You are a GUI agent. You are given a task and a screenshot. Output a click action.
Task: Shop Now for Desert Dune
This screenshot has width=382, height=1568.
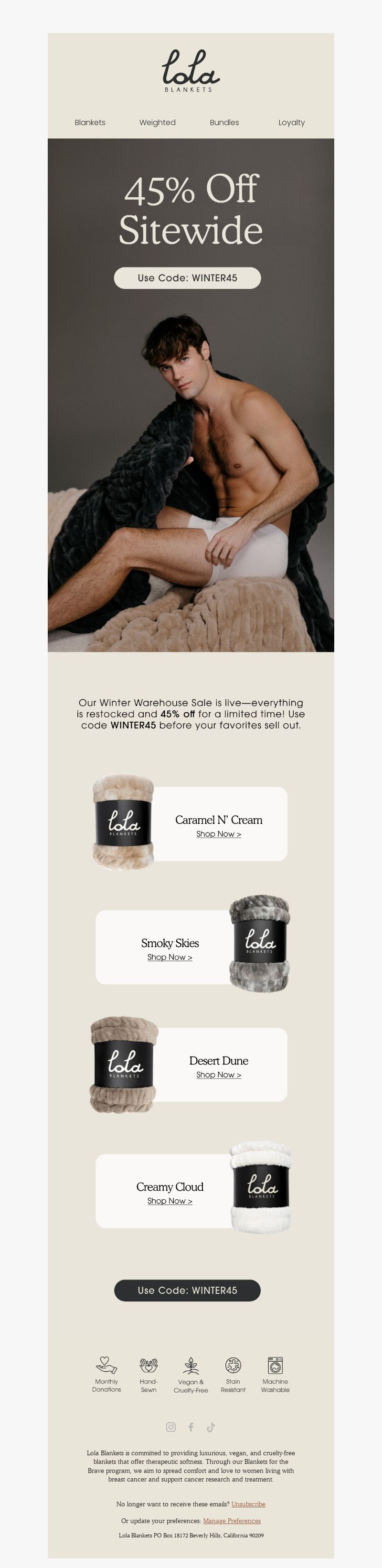pyautogui.click(x=218, y=1074)
